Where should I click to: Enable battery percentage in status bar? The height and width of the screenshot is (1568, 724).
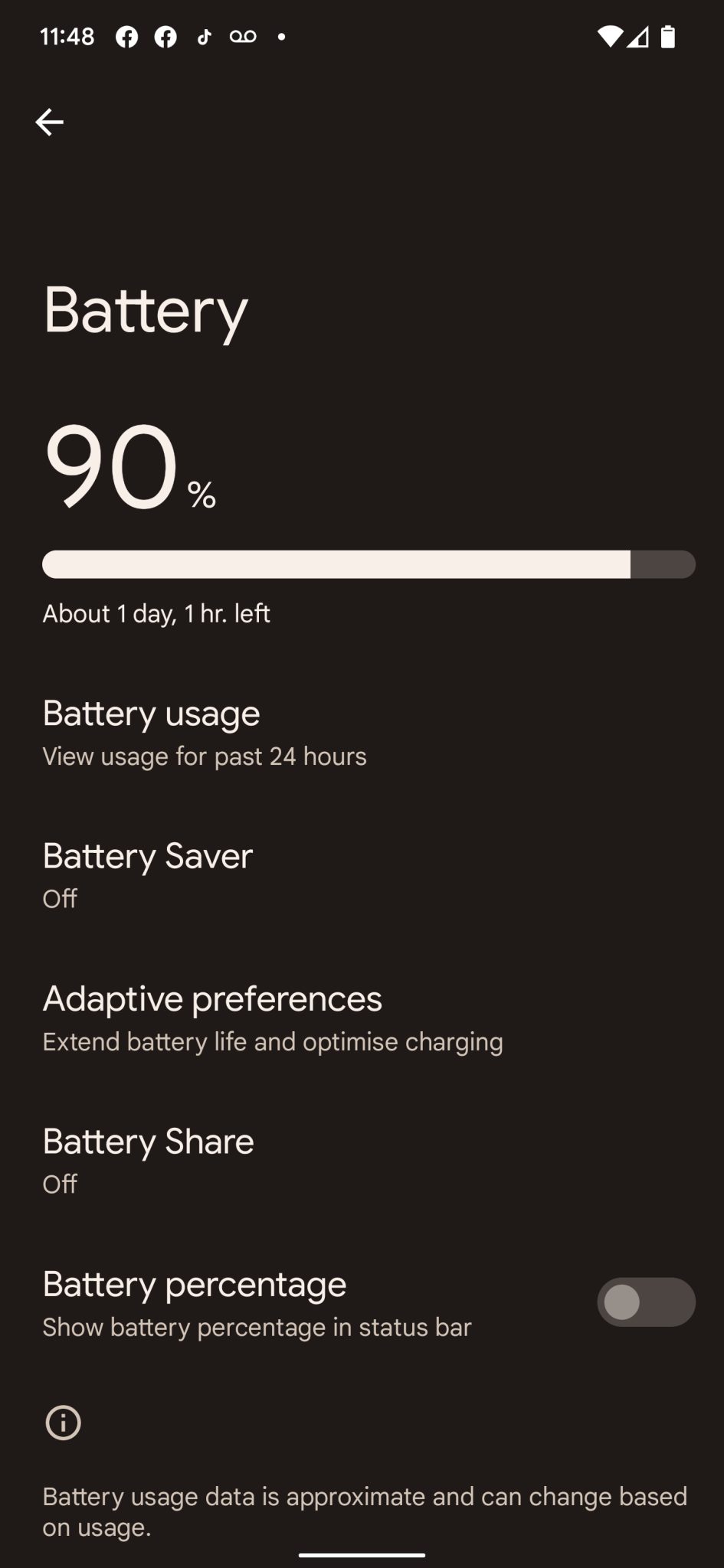pos(645,1302)
